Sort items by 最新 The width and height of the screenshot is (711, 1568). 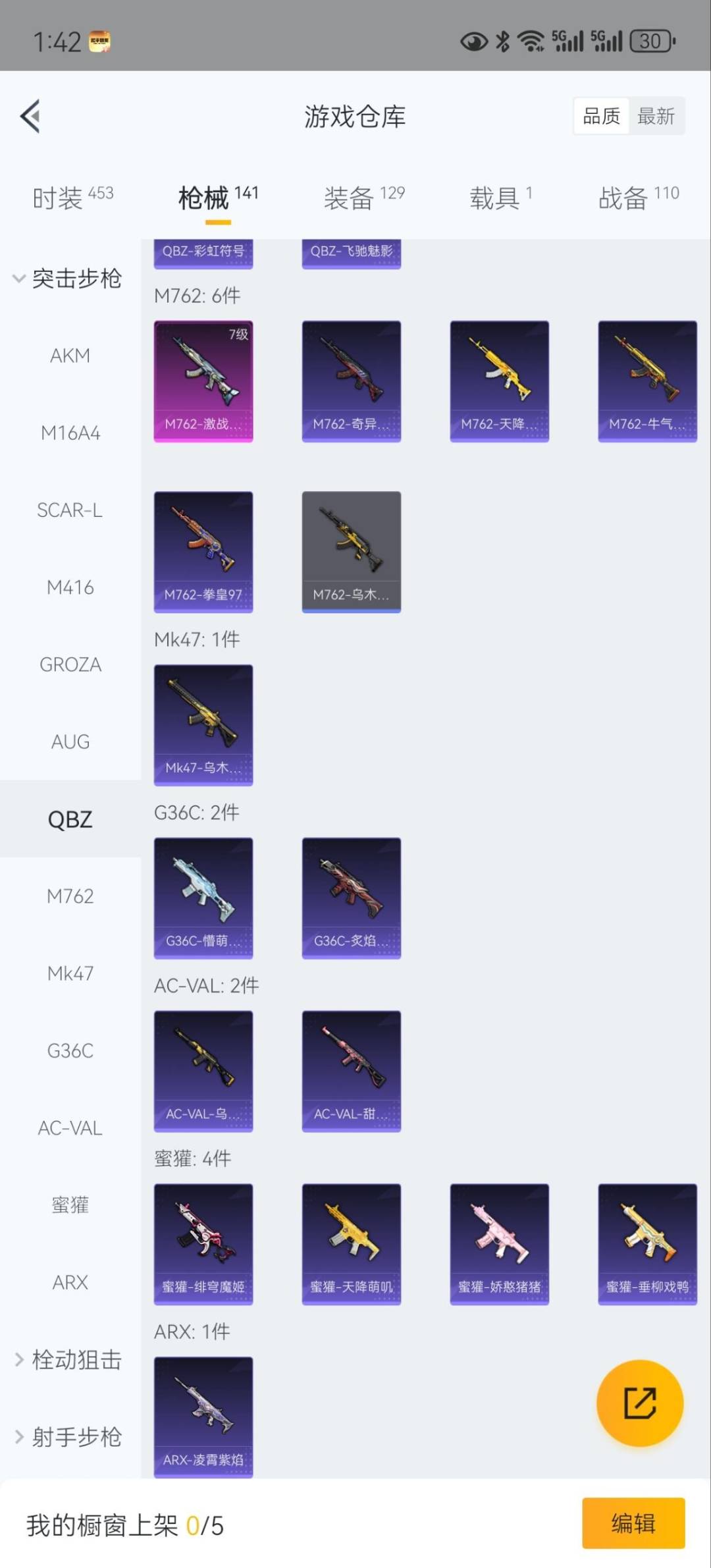(x=656, y=117)
